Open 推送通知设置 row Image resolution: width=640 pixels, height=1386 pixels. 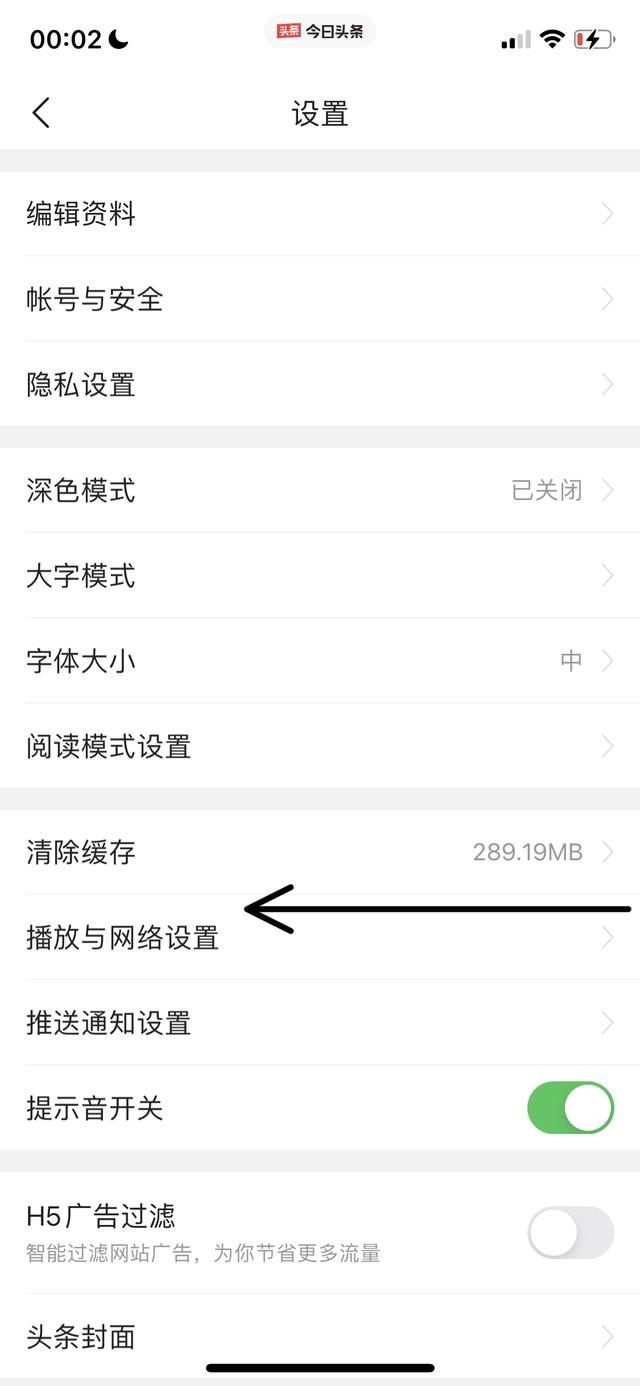point(320,1022)
